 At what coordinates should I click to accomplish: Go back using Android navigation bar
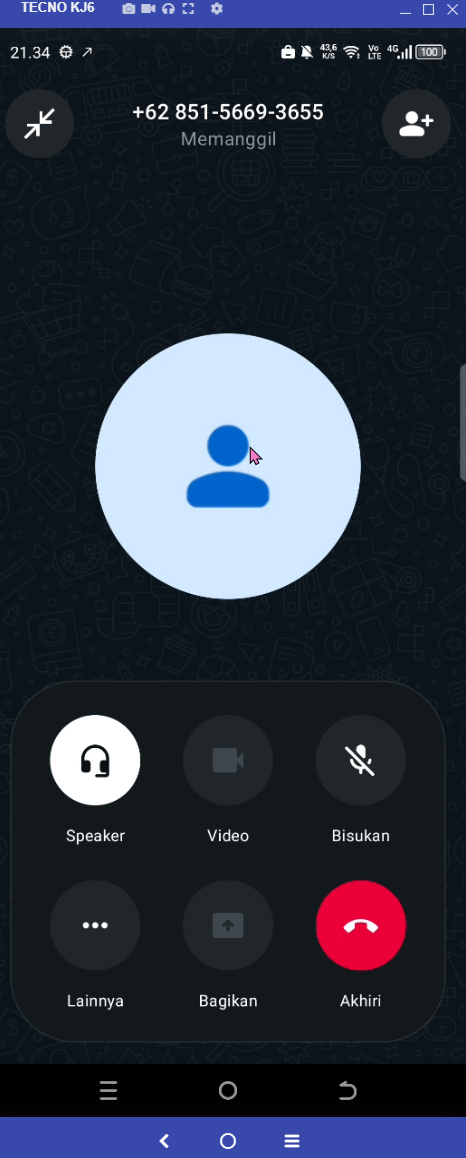click(x=347, y=1091)
